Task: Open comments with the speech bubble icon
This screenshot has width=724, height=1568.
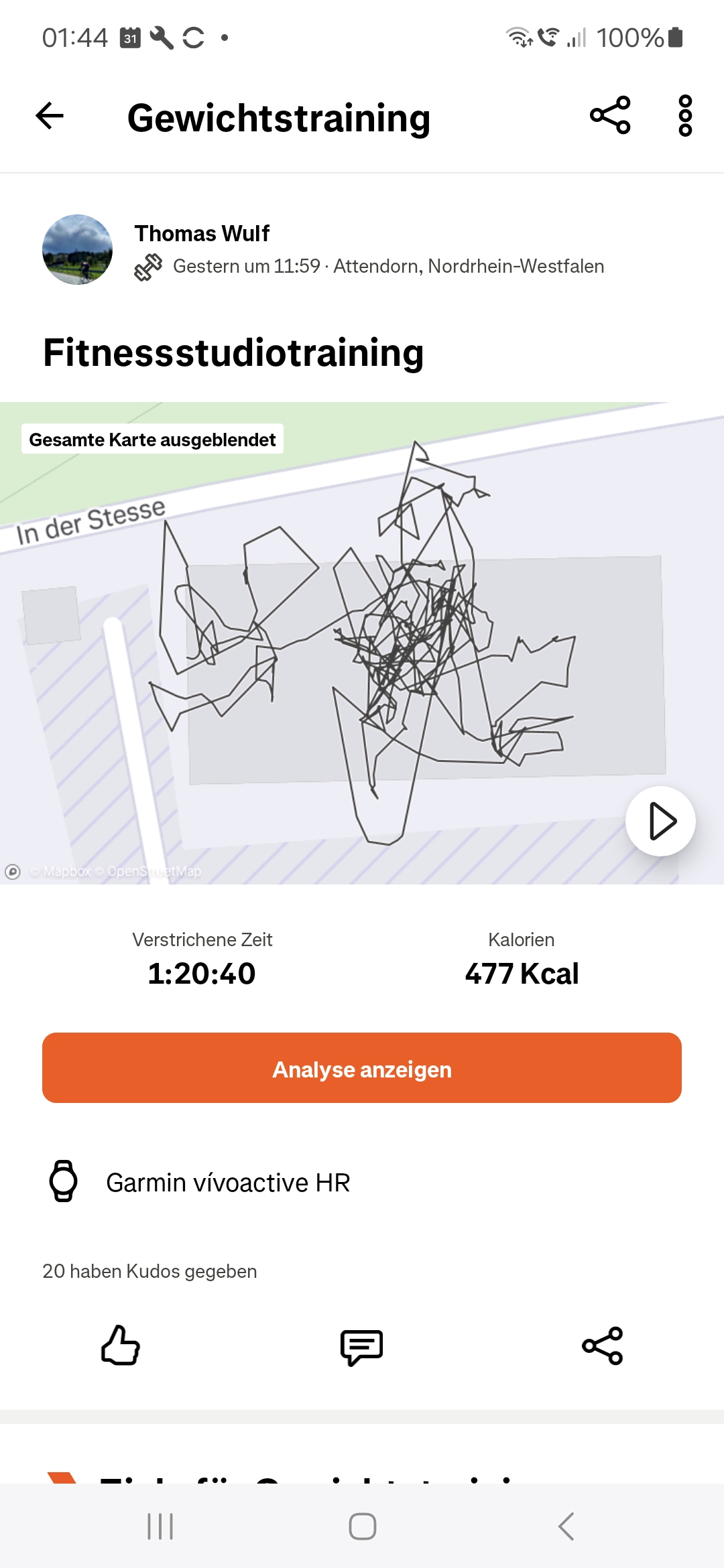Action: [x=361, y=1347]
